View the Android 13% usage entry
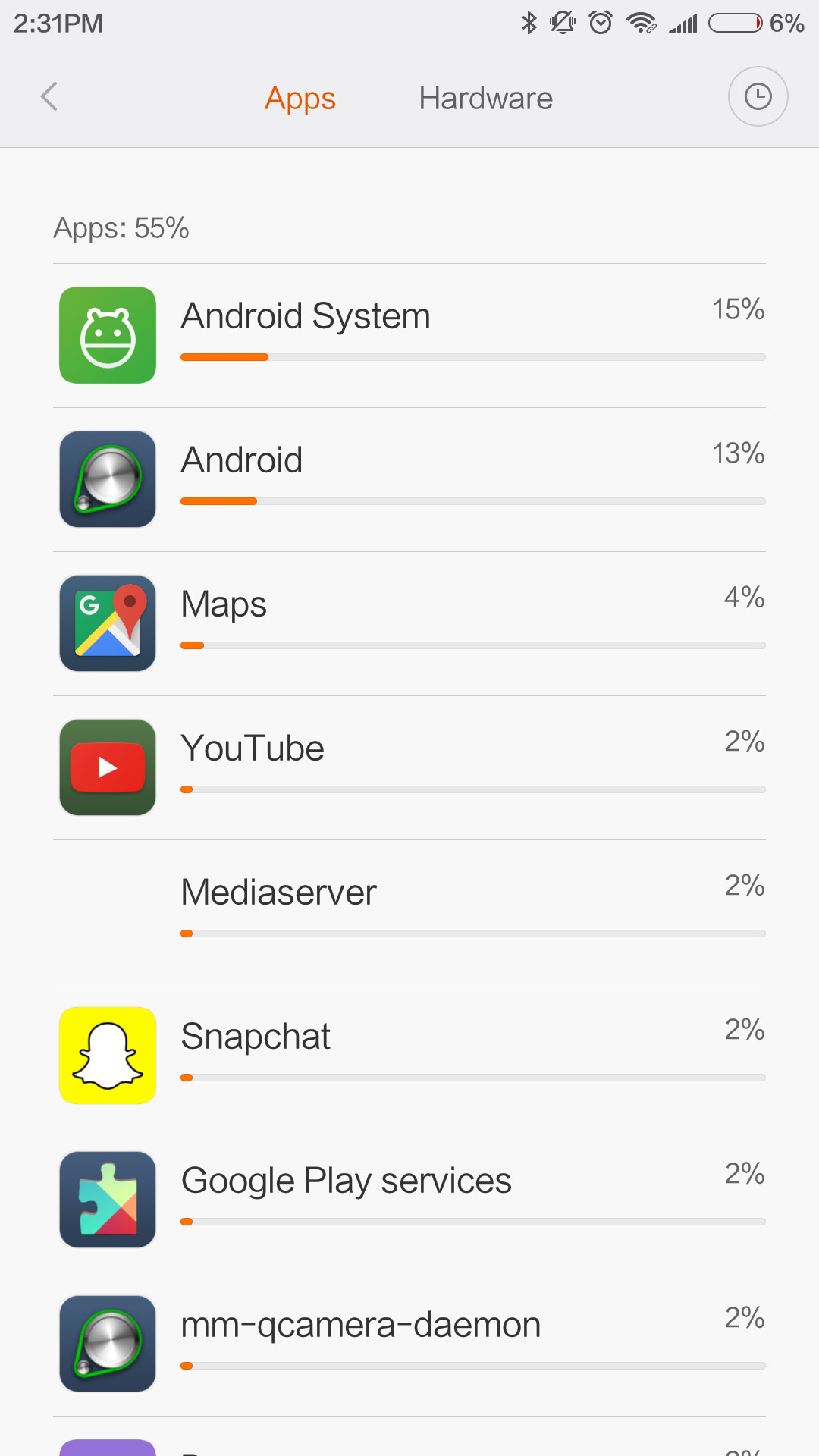Screen dimensions: 819x1456 click(409, 479)
